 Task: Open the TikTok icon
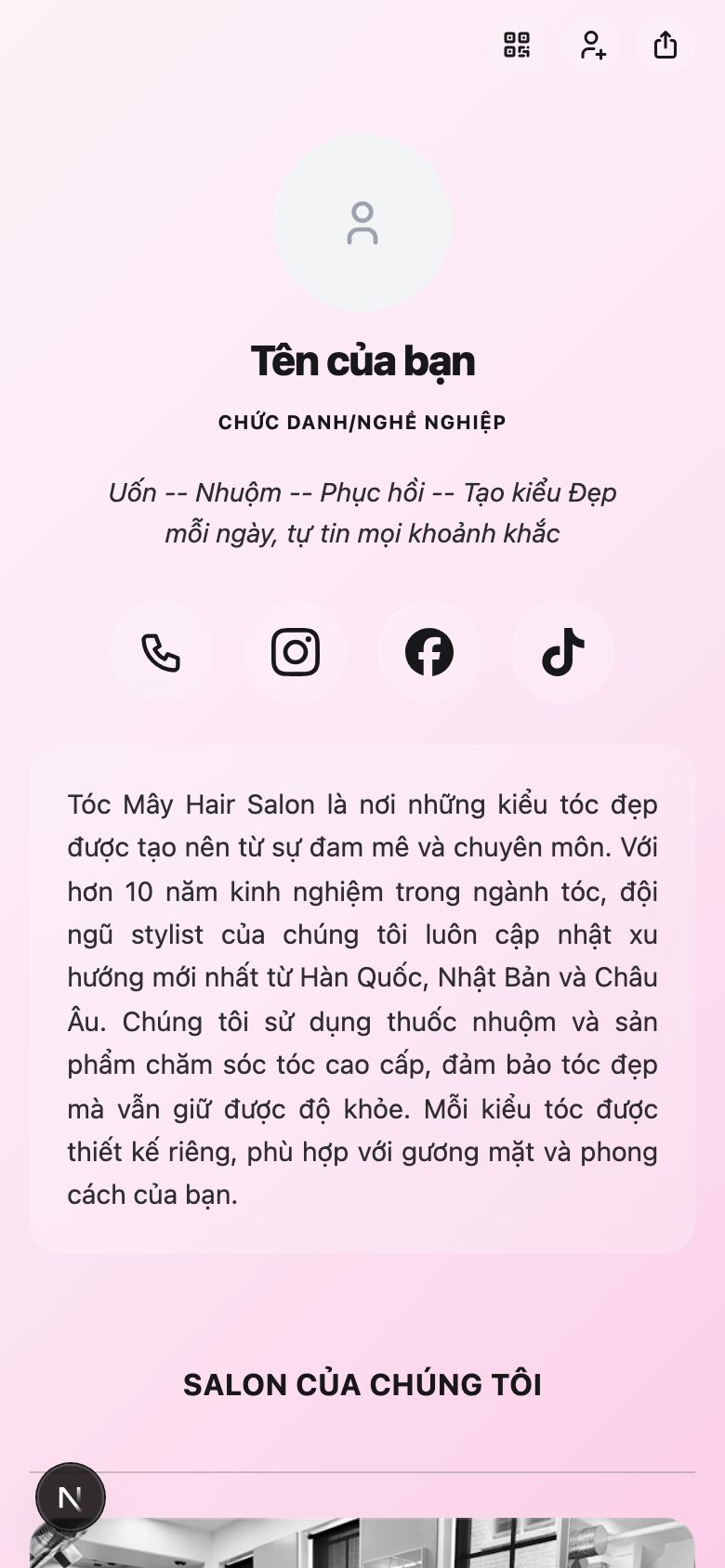[x=563, y=651]
